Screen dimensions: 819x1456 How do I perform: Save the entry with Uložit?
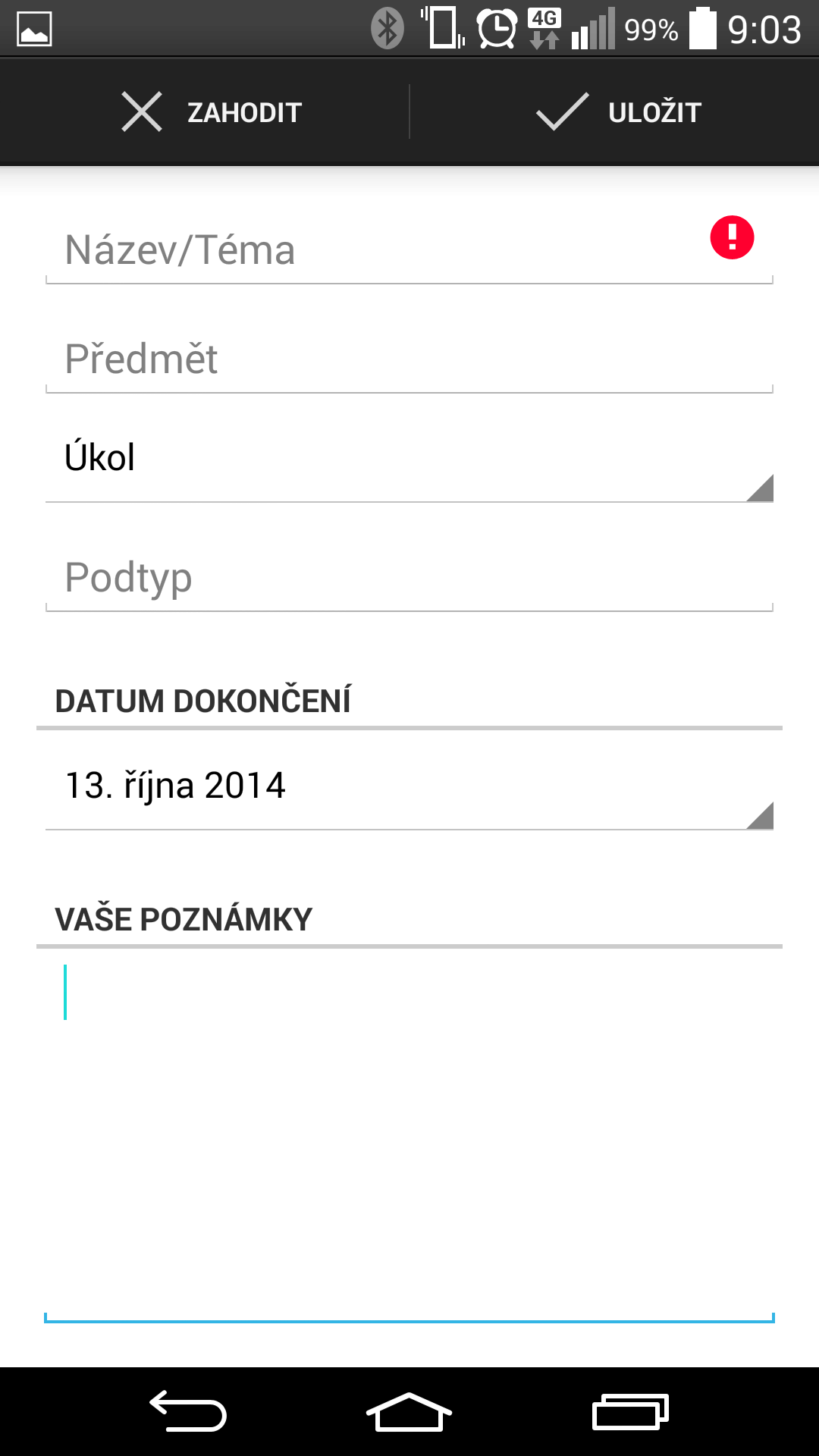[618, 112]
